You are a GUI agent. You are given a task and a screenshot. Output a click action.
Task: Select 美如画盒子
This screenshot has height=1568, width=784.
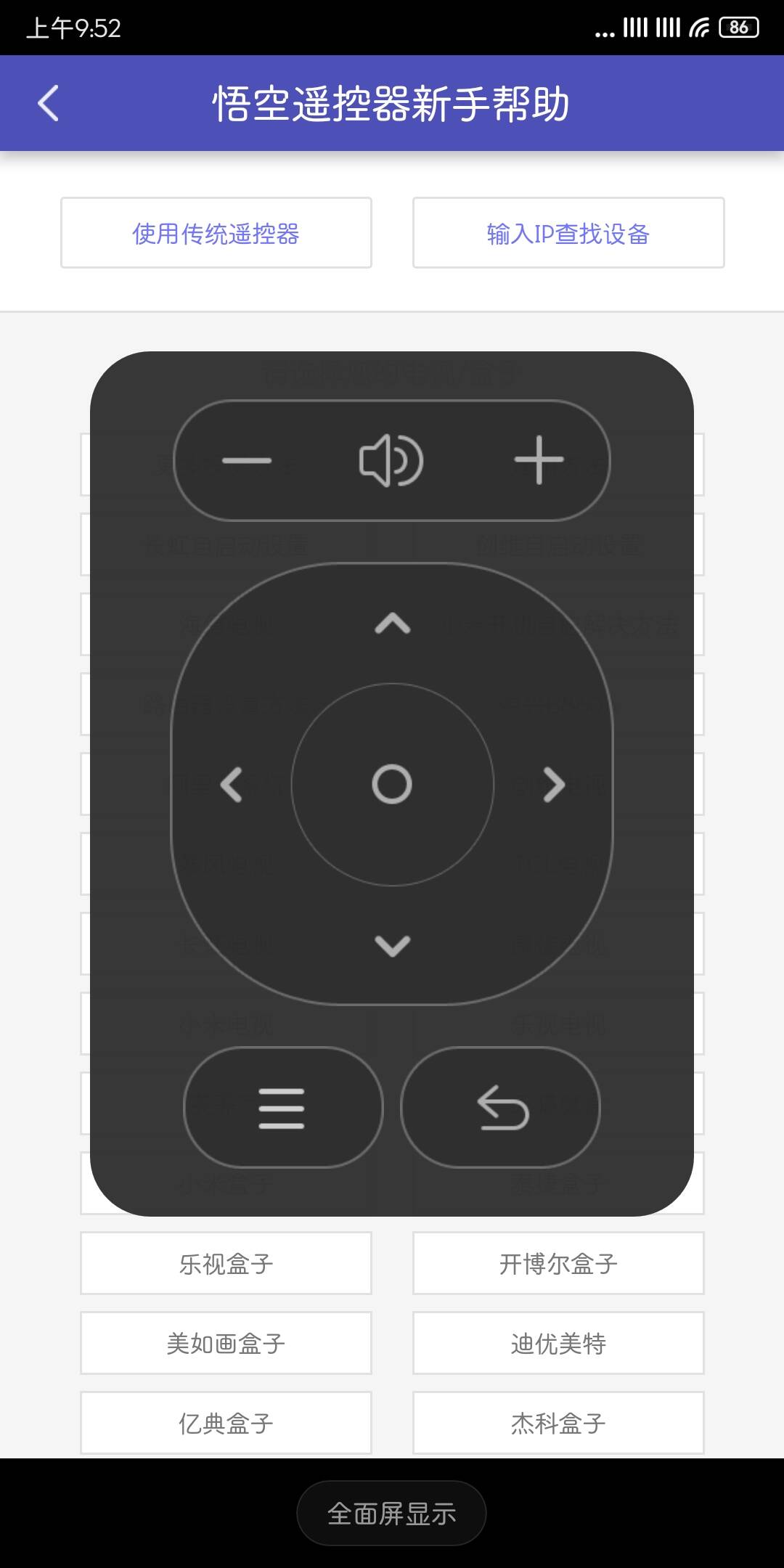coord(226,1344)
